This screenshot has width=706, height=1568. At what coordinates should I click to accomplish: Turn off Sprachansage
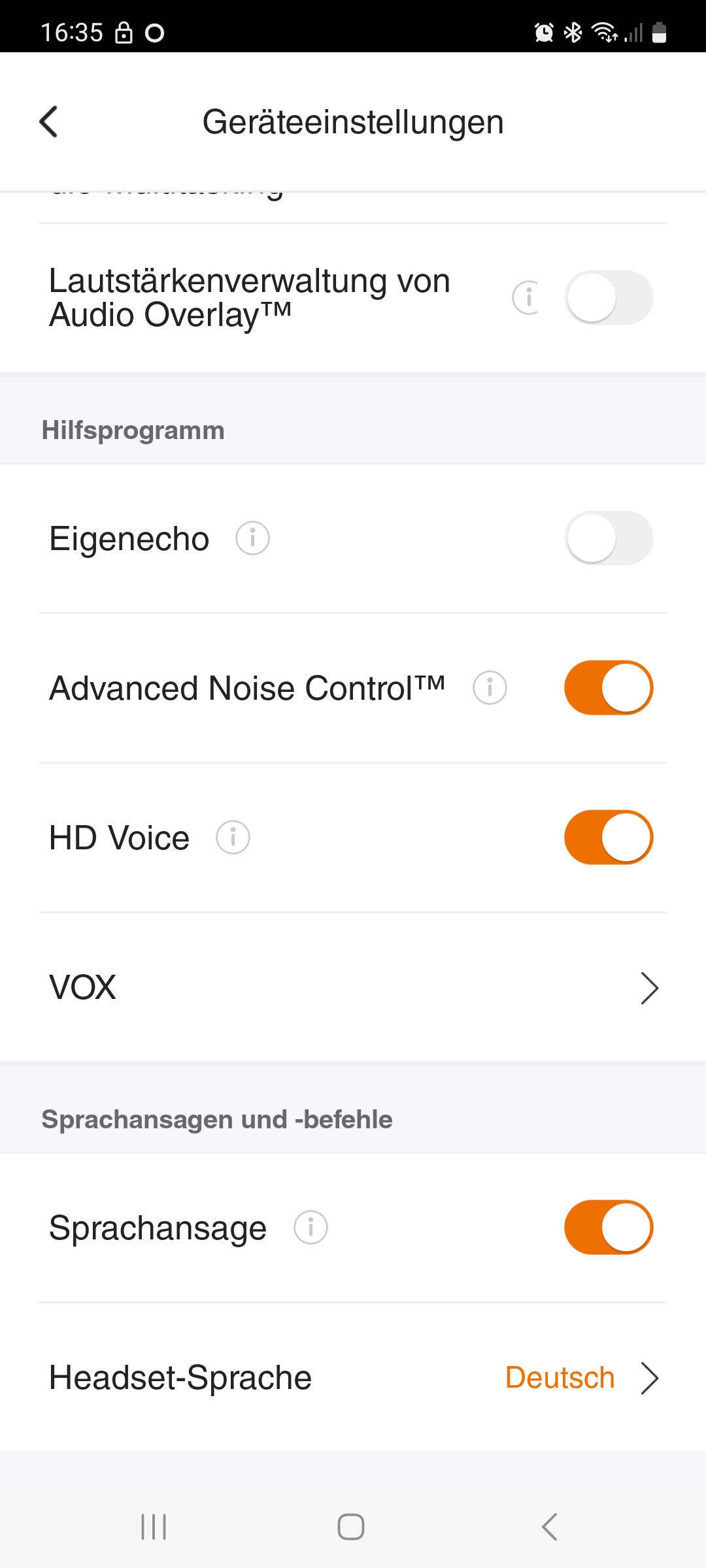coord(609,1228)
